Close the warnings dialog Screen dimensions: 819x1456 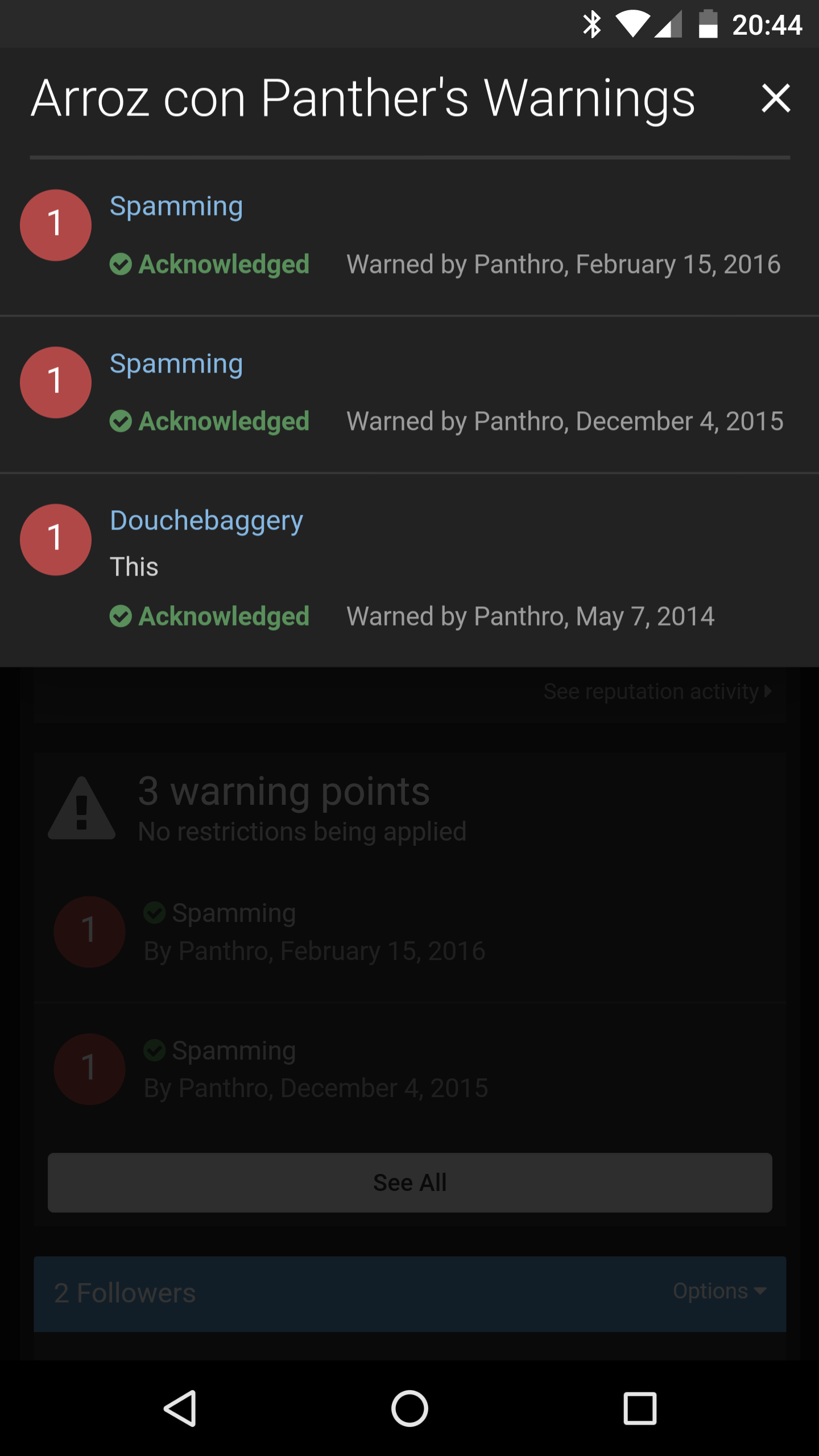click(776, 98)
